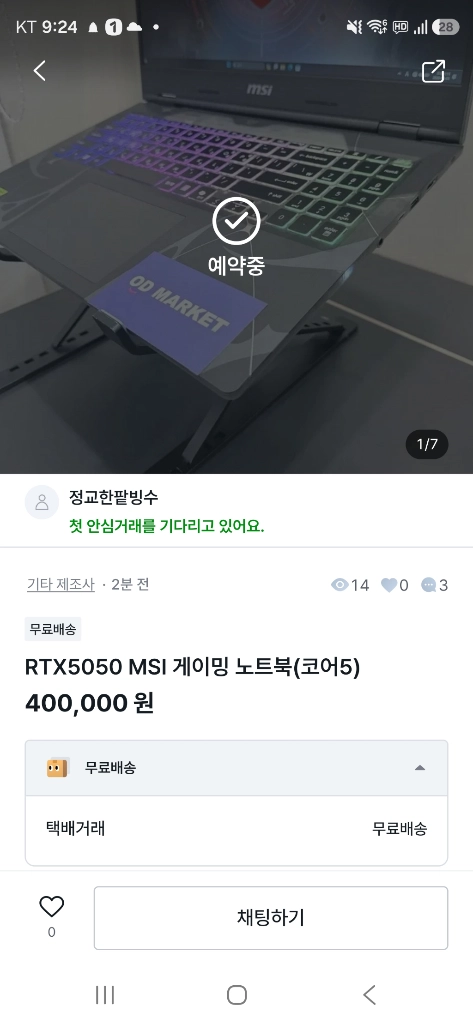Image resolution: width=473 pixels, height=1024 pixels.
Task: Like this listing with the heart icon
Action: [x=52, y=906]
